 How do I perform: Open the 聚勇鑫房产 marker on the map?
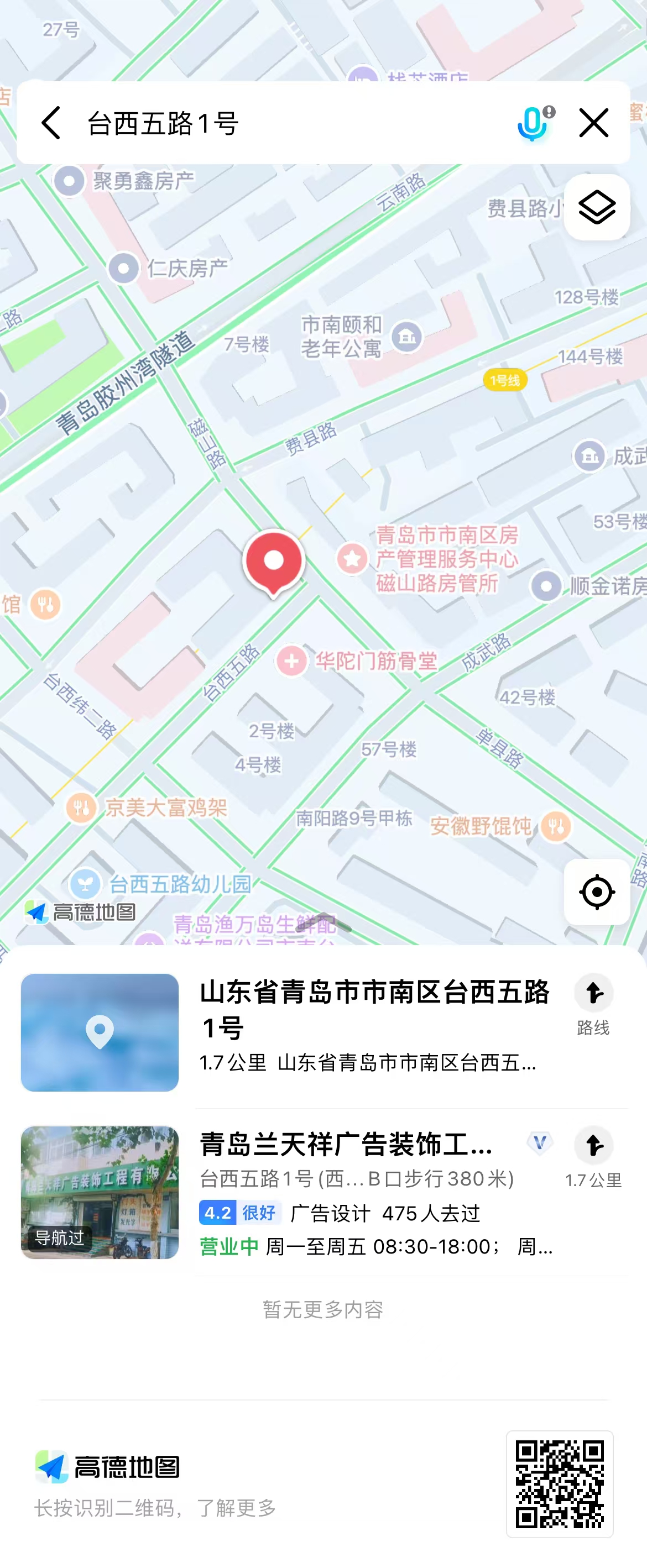pyautogui.click(x=70, y=181)
